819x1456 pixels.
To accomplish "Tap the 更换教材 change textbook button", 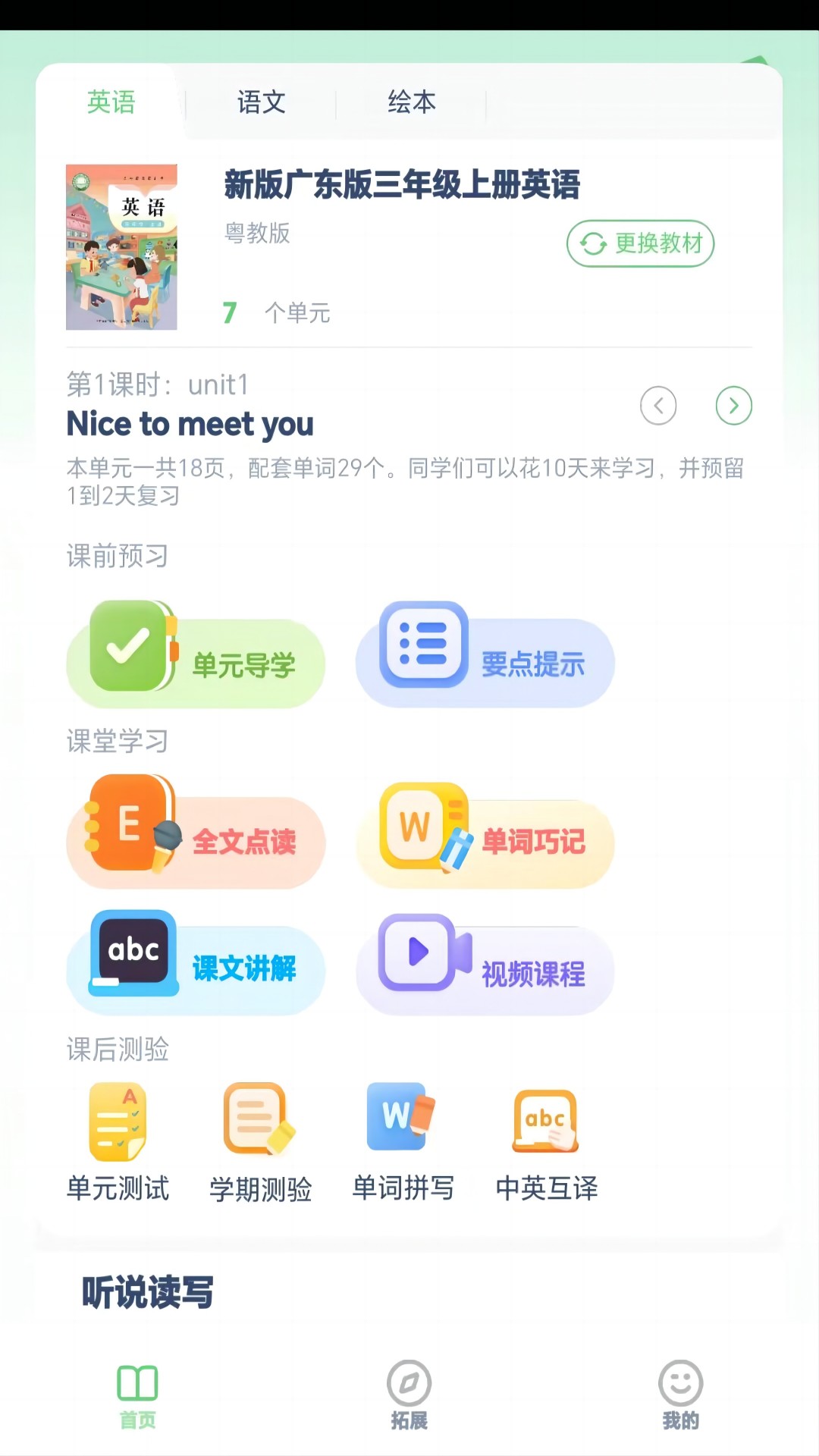I will pos(639,243).
